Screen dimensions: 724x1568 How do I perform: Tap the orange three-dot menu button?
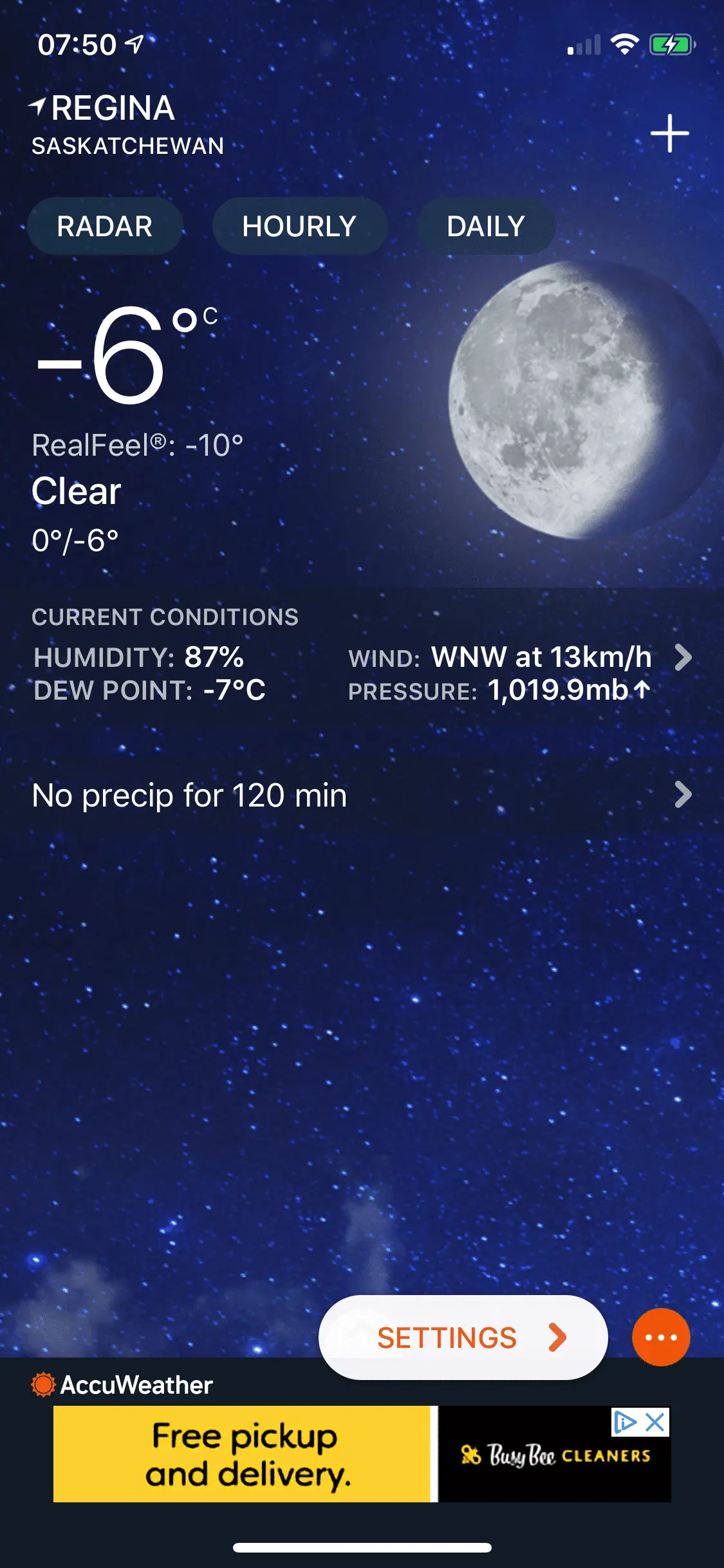661,1337
